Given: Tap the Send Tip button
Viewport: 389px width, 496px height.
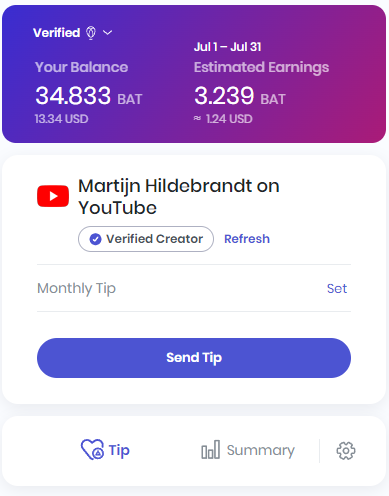Looking at the screenshot, I should click(194, 358).
